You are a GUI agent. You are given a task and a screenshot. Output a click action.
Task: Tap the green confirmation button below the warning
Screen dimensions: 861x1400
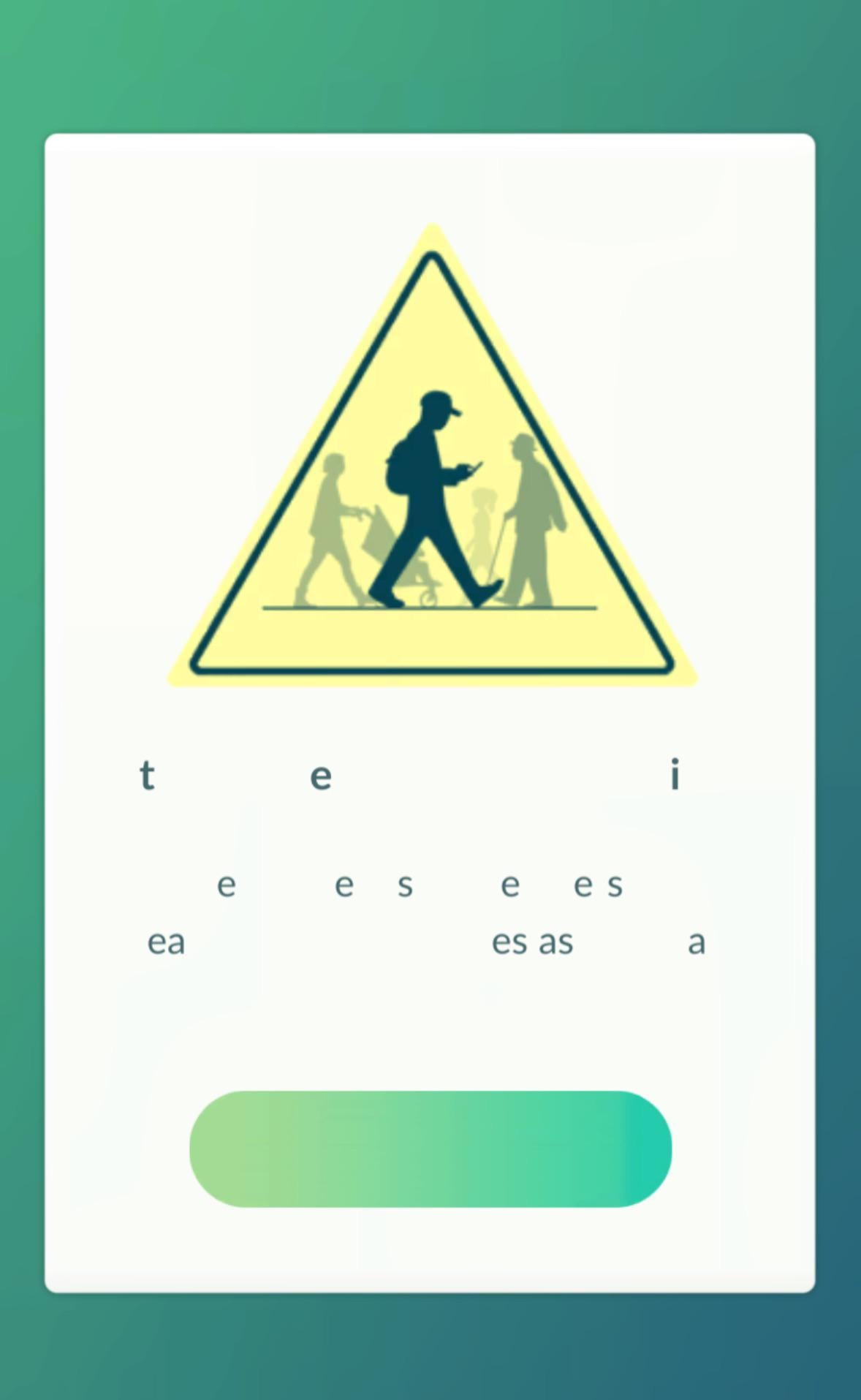[x=430, y=1149]
